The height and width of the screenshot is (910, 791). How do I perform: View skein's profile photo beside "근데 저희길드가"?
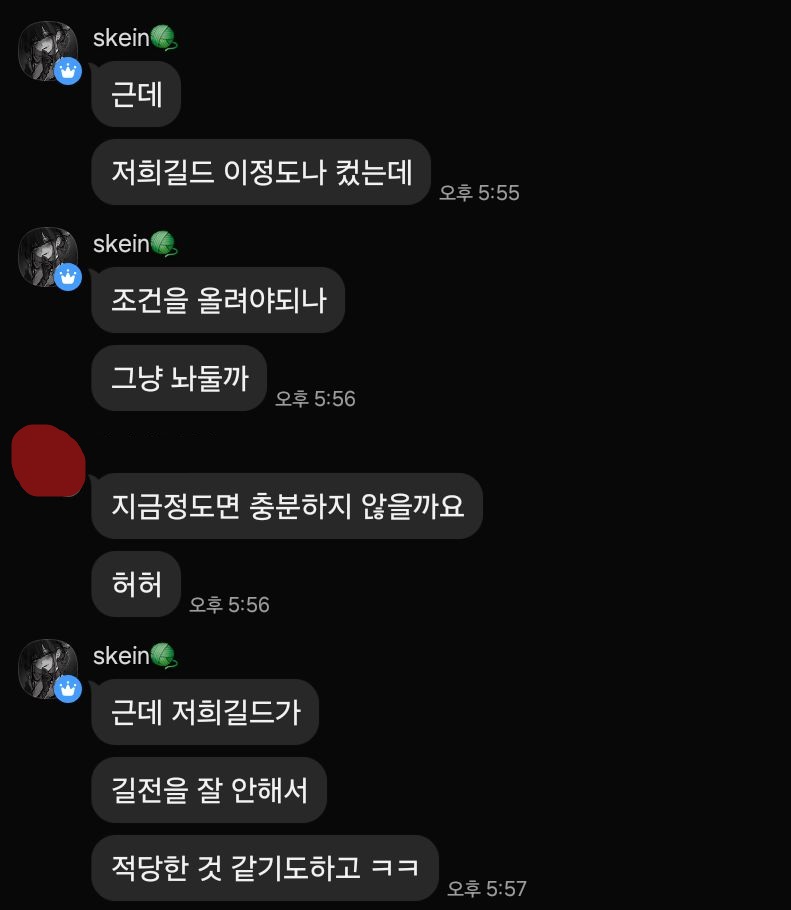[x=48, y=669]
